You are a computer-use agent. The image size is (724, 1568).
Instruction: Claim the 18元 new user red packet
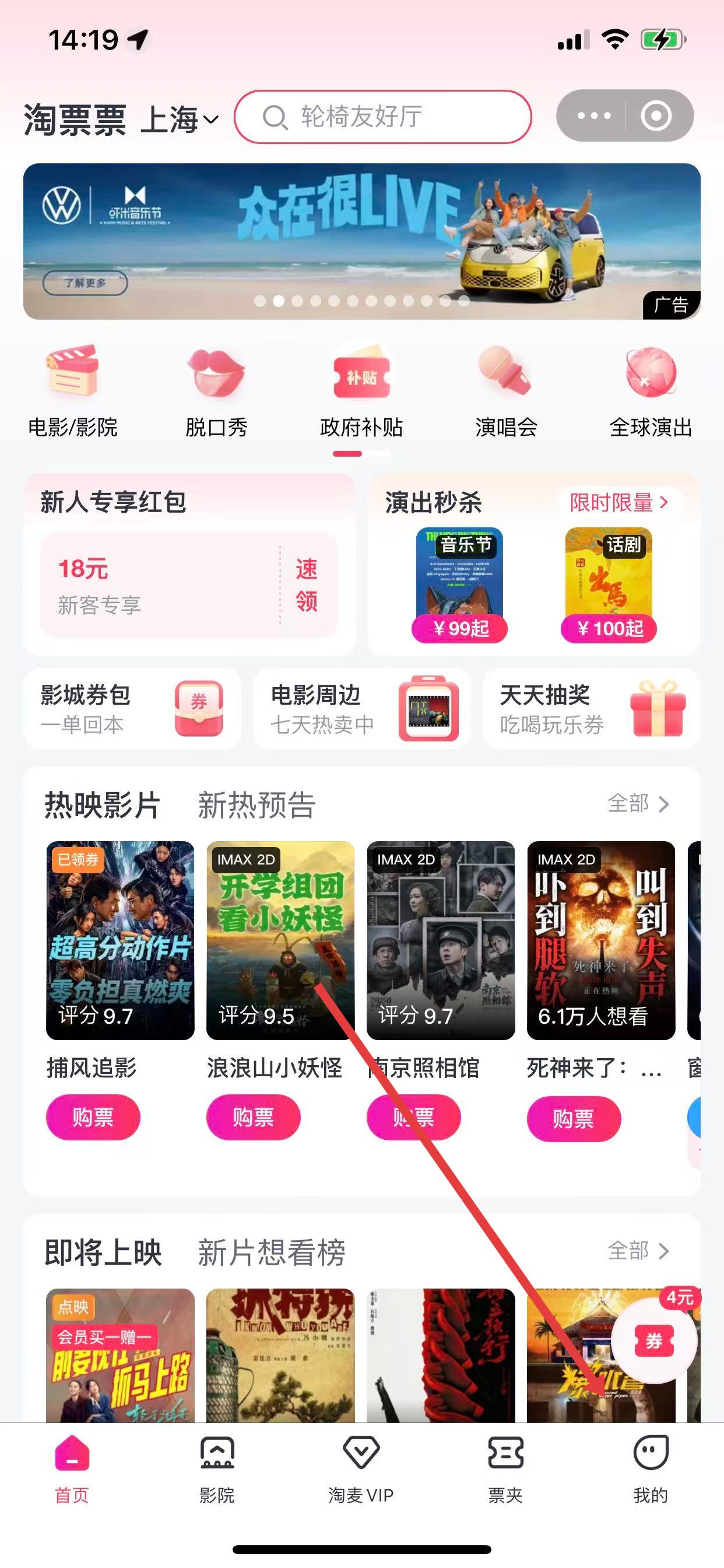pyautogui.click(x=306, y=584)
